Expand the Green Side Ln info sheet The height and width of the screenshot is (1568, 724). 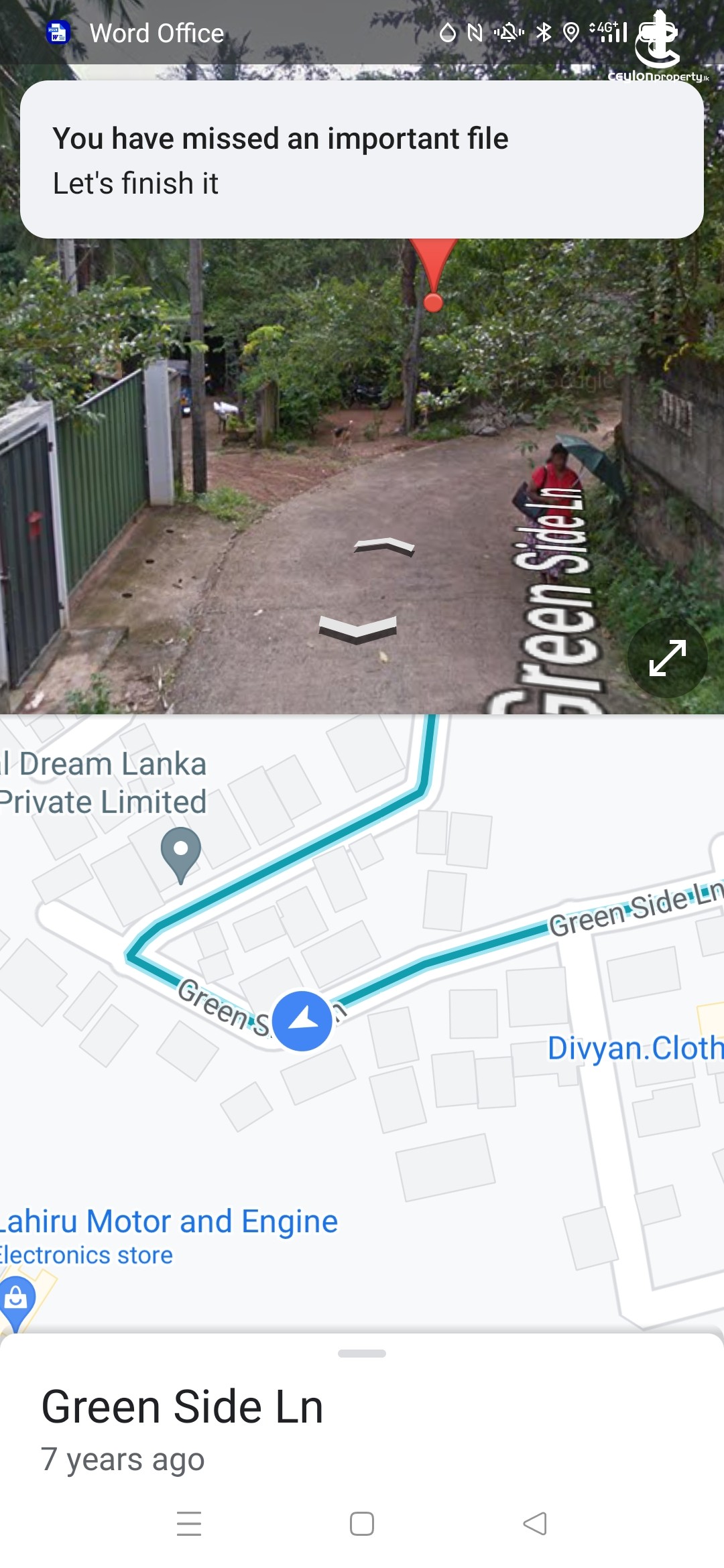point(362,1354)
